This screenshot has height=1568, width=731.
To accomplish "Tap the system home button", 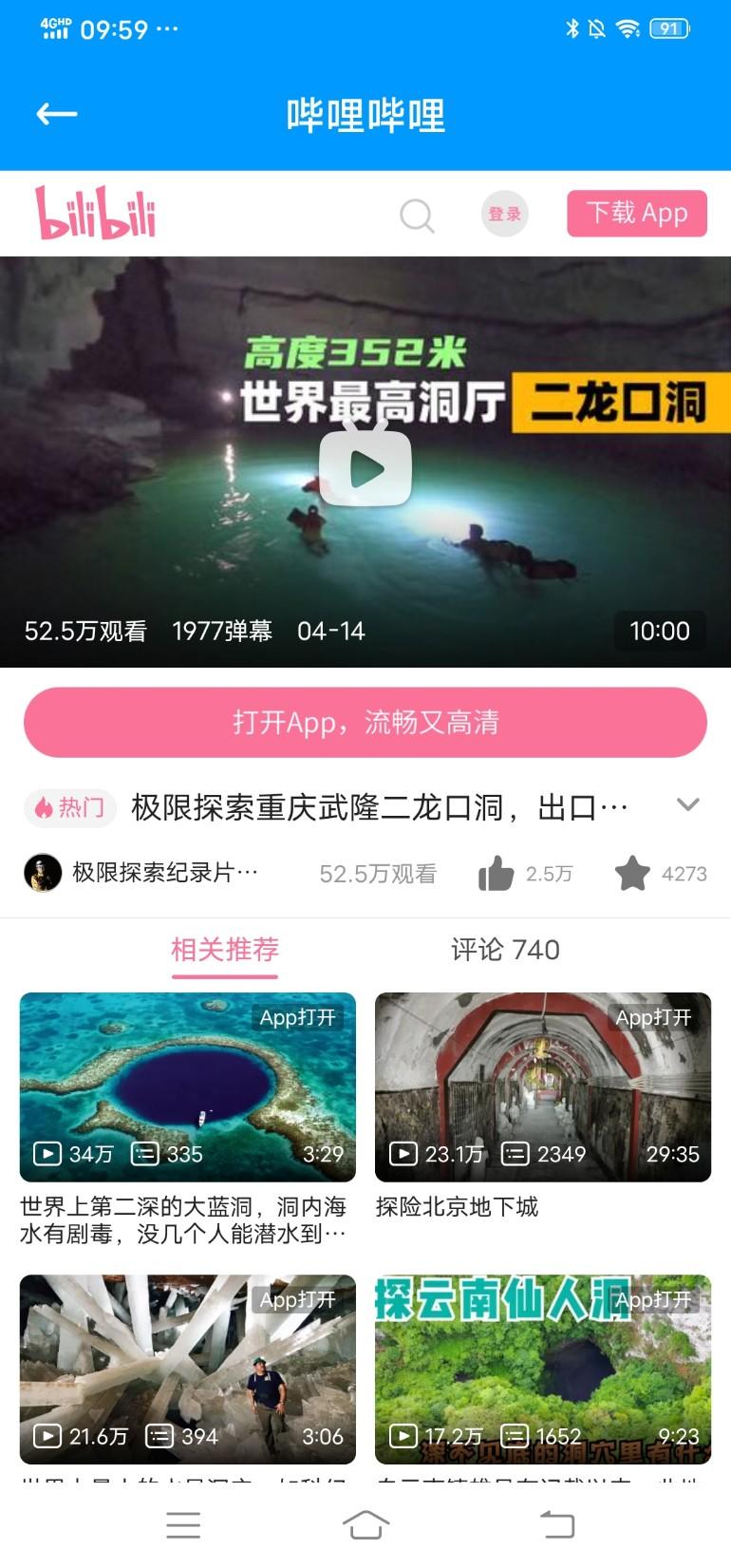I will coord(365,1525).
